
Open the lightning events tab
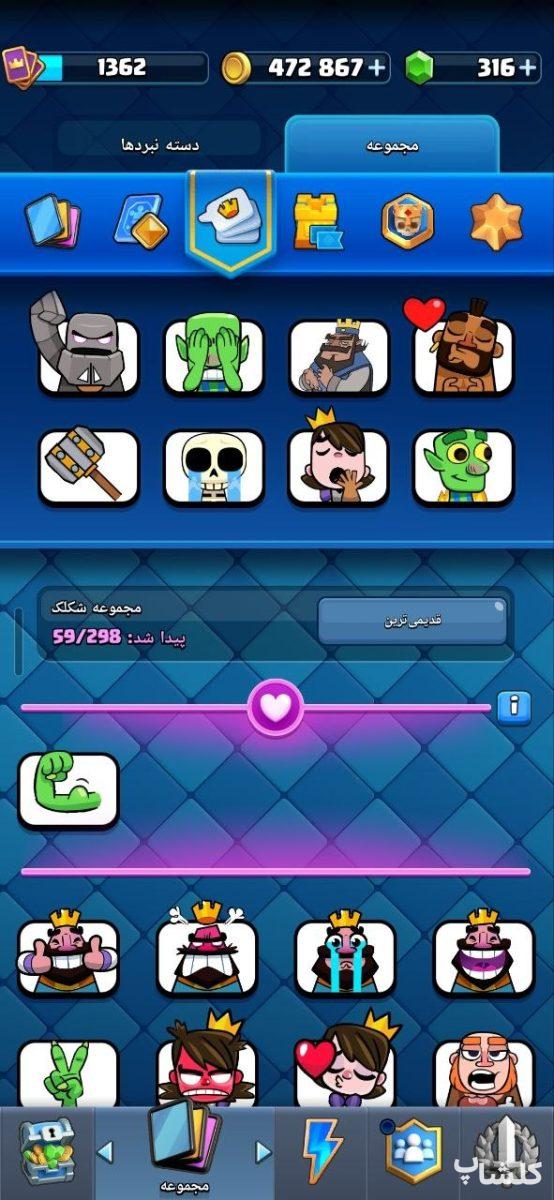click(x=323, y=1151)
